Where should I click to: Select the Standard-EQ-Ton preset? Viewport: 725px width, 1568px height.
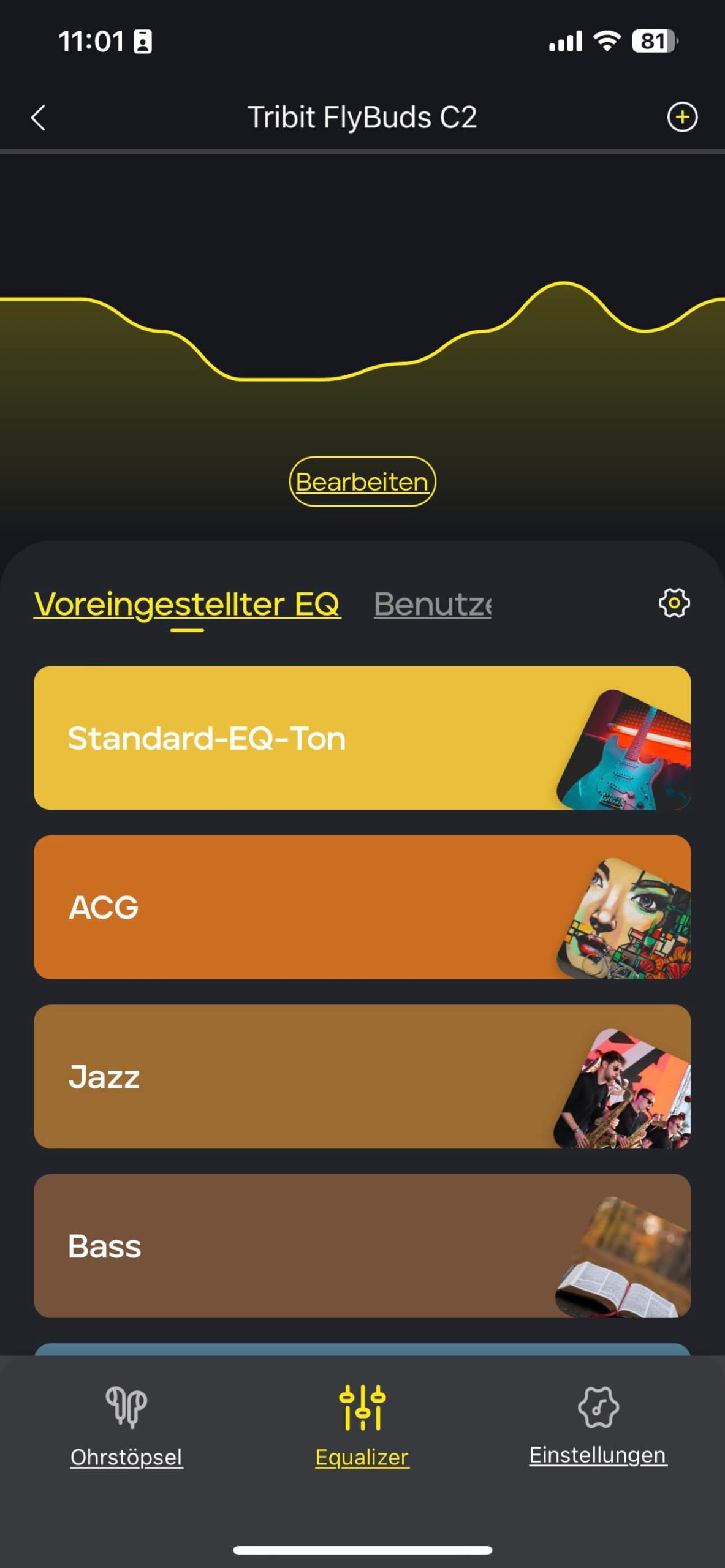[362, 738]
